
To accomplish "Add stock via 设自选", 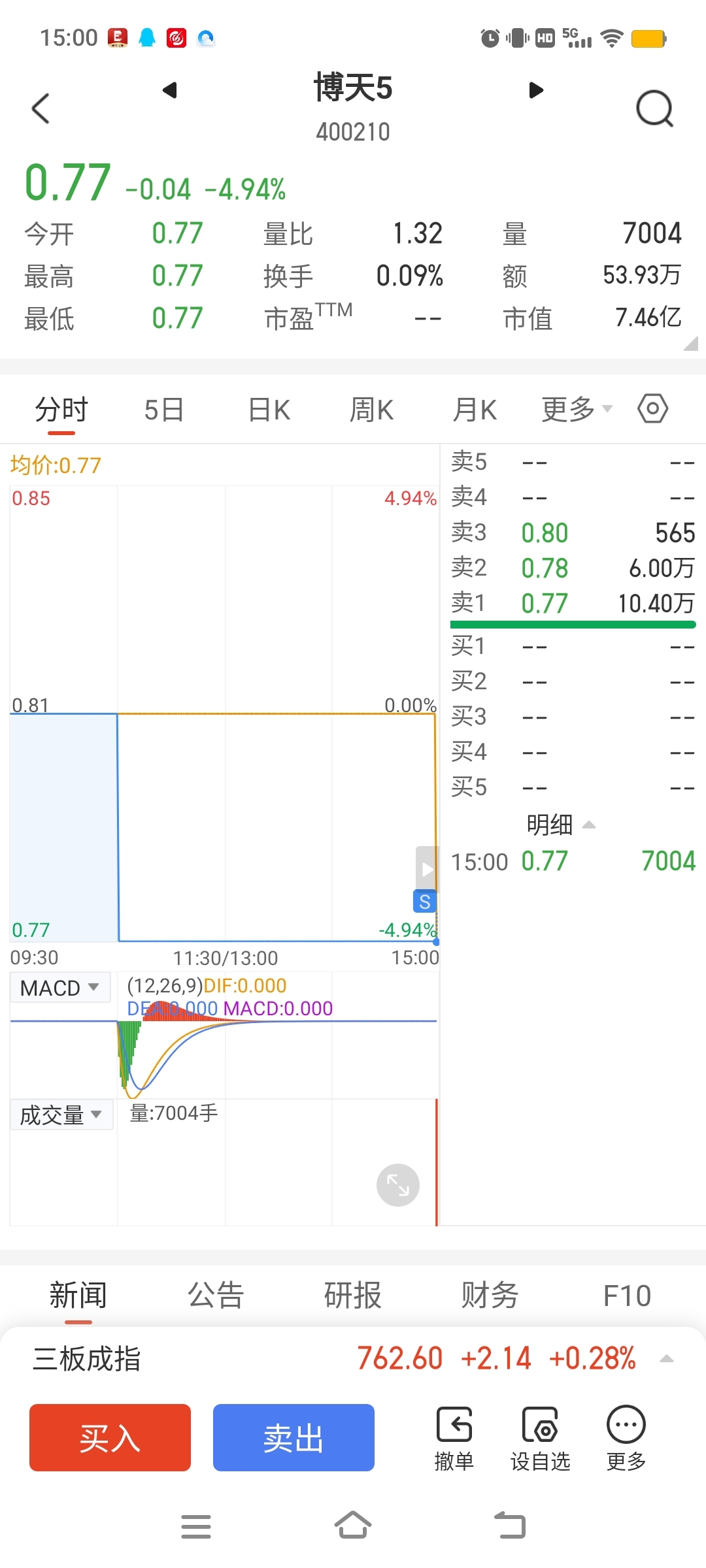I will (x=540, y=1439).
